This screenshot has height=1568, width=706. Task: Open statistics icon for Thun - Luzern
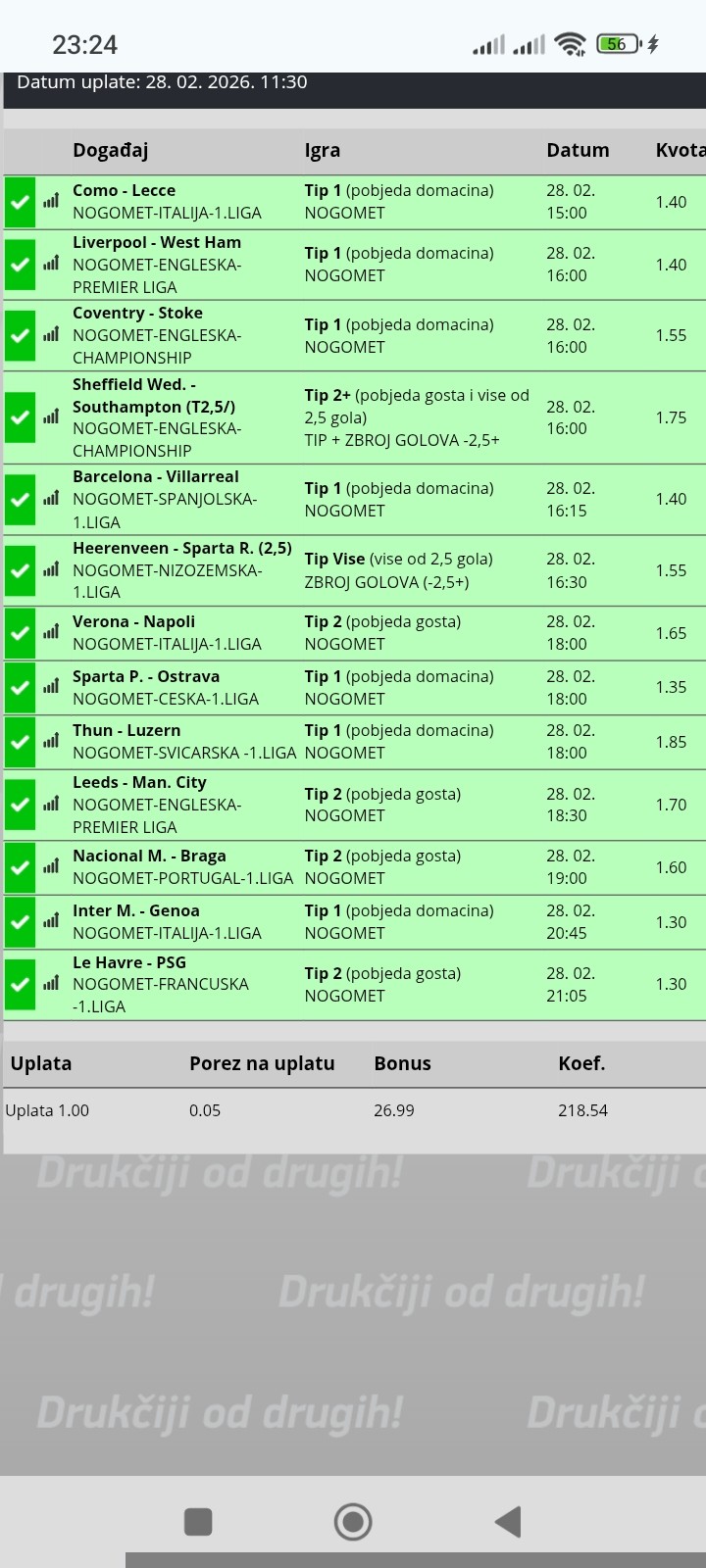pyautogui.click(x=51, y=742)
